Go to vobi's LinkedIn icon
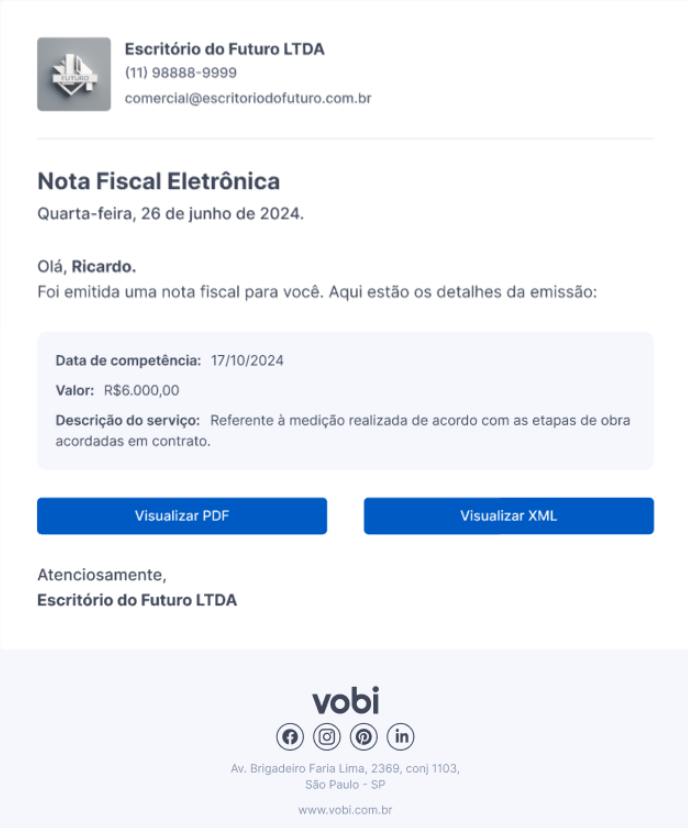This screenshot has height=828, width=688. pyautogui.click(x=401, y=737)
